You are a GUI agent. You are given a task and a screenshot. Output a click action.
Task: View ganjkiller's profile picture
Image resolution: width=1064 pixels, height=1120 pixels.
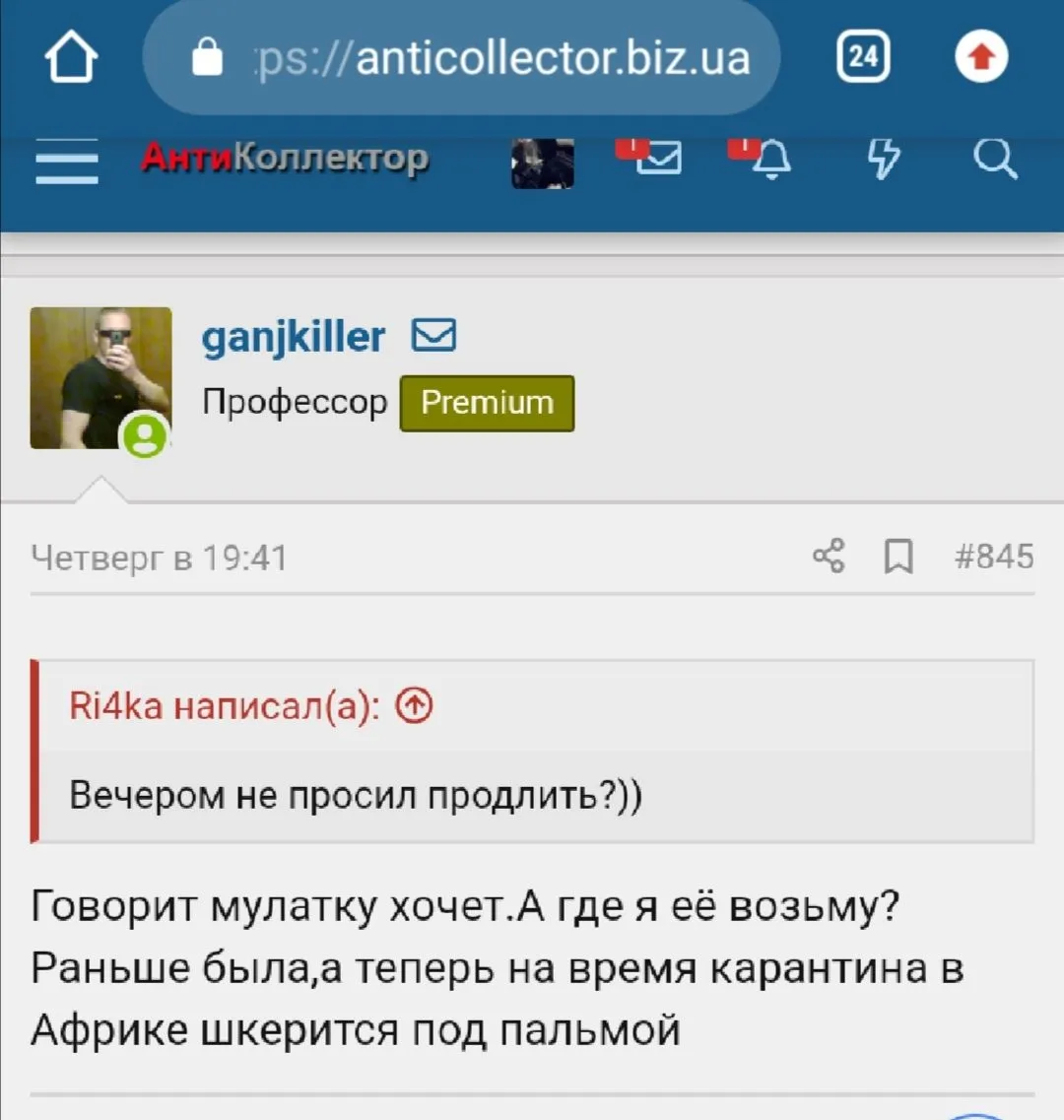click(x=100, y=378)
